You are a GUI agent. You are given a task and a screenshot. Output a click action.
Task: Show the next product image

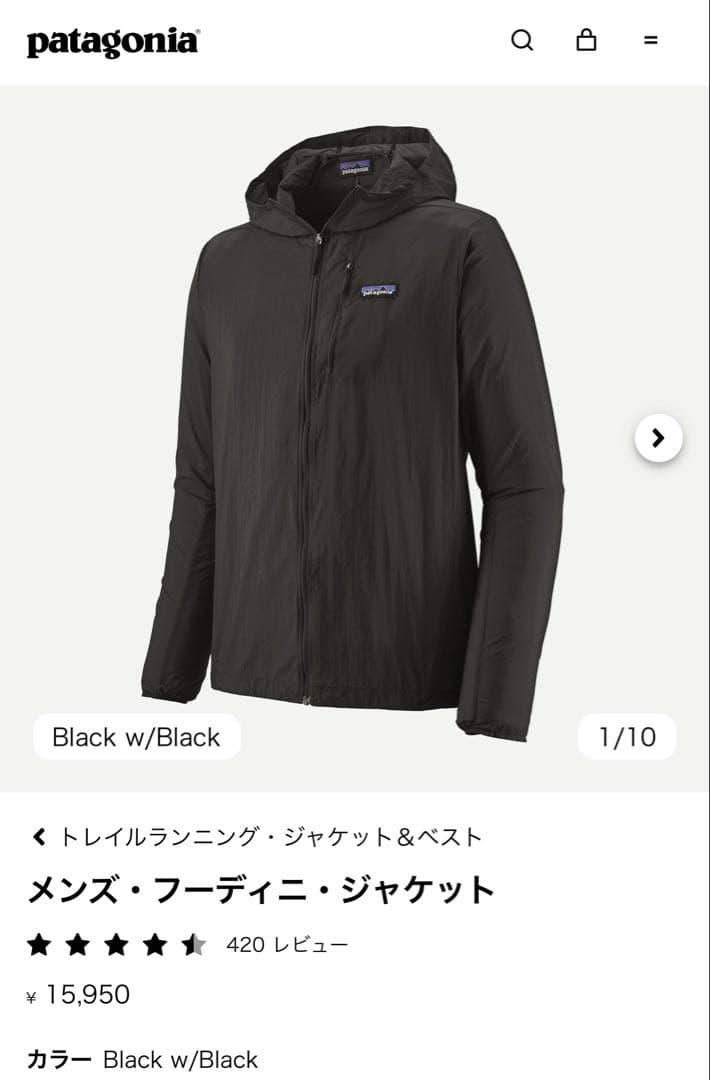(658, 438)
